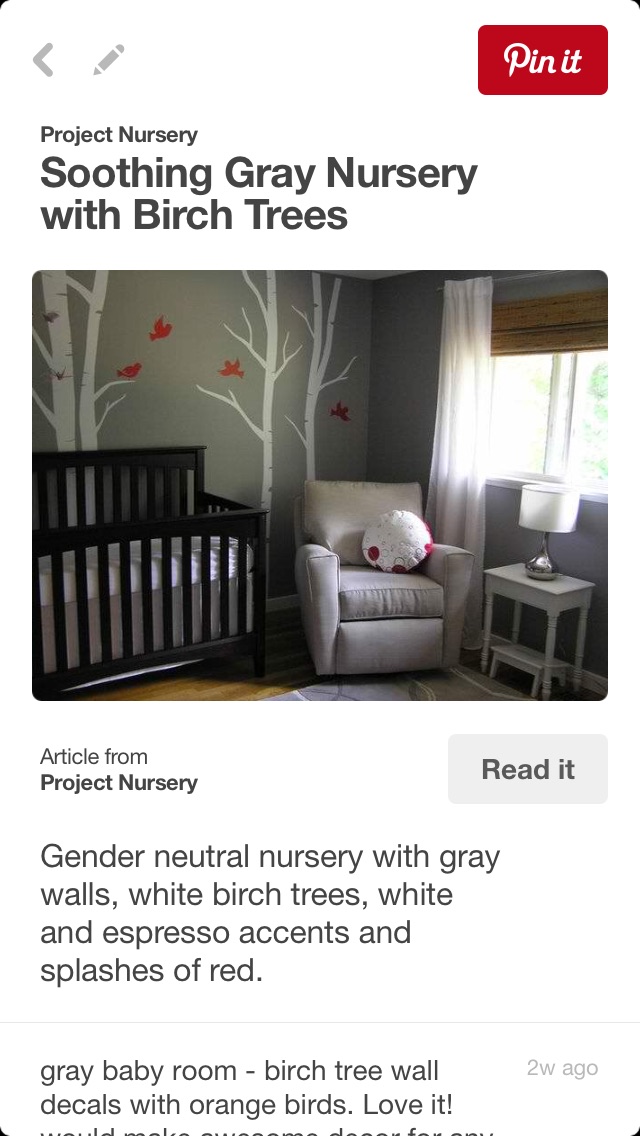
Task: Open the article with Read it
Action: [528, 769]
